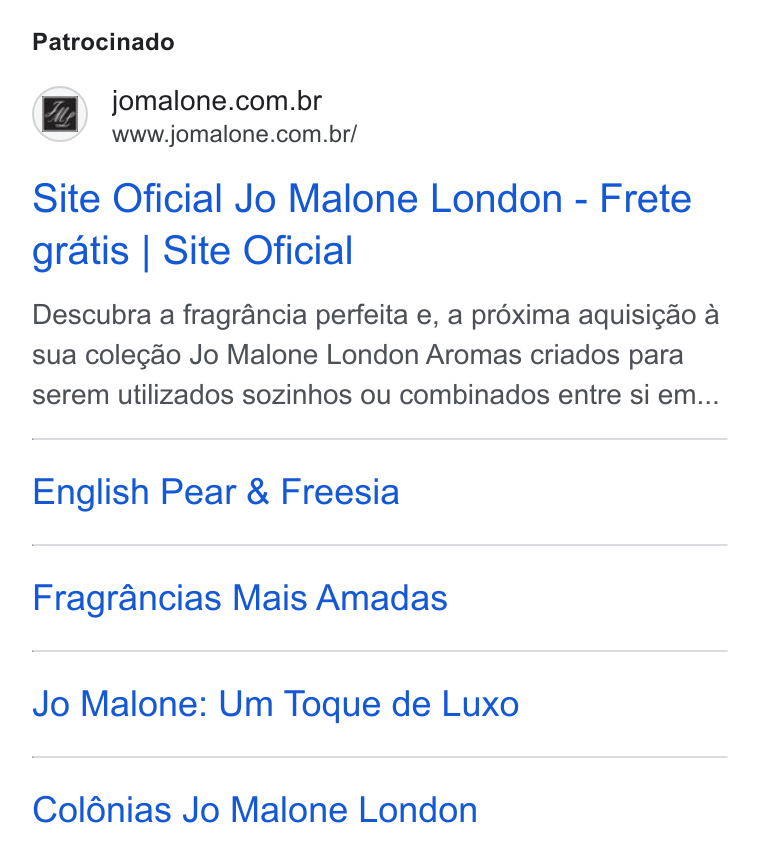Open the Colônias Jo Malone London sitelink
Screen dimensions: 760x862
pyautogui.click(x=255, y=810)
